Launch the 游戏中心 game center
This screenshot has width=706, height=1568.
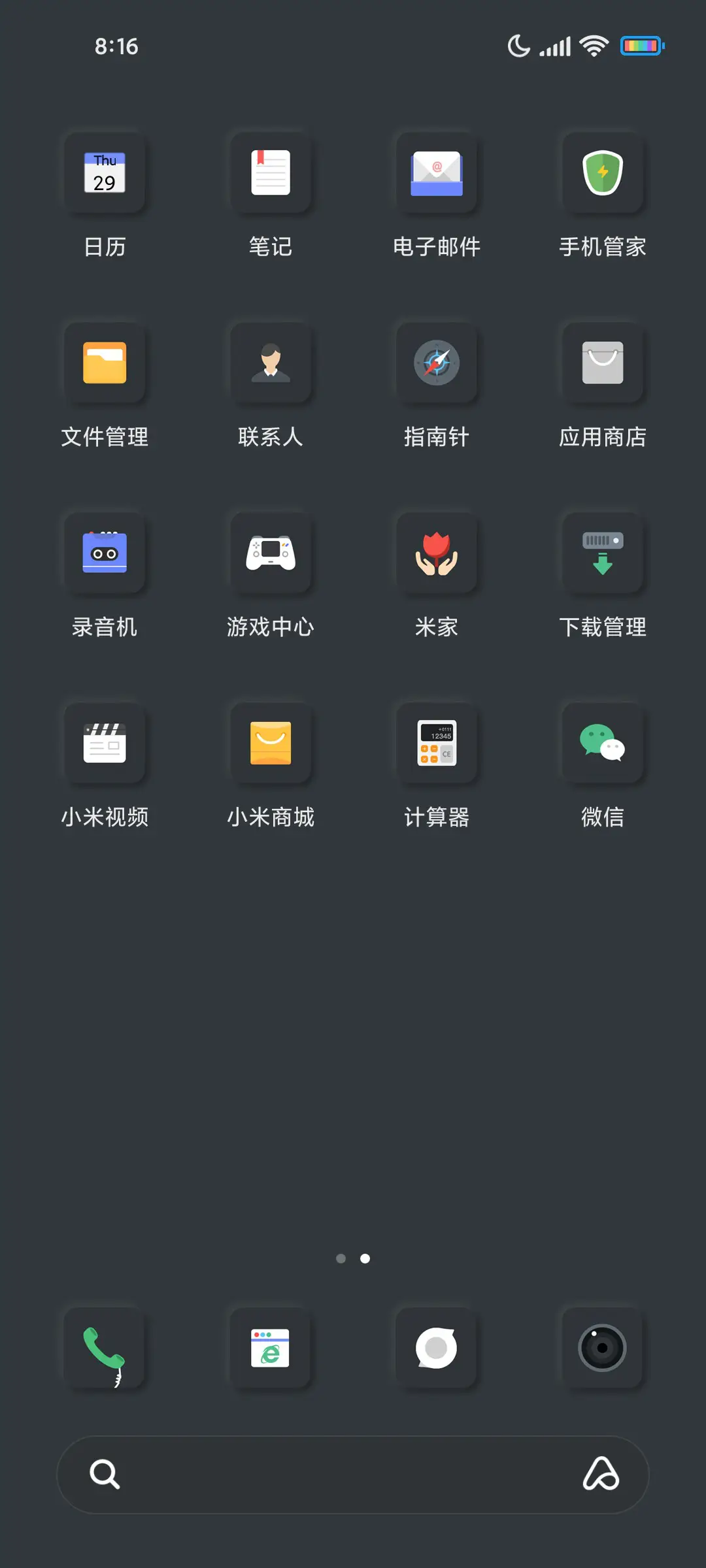click(x=271, y=553)
